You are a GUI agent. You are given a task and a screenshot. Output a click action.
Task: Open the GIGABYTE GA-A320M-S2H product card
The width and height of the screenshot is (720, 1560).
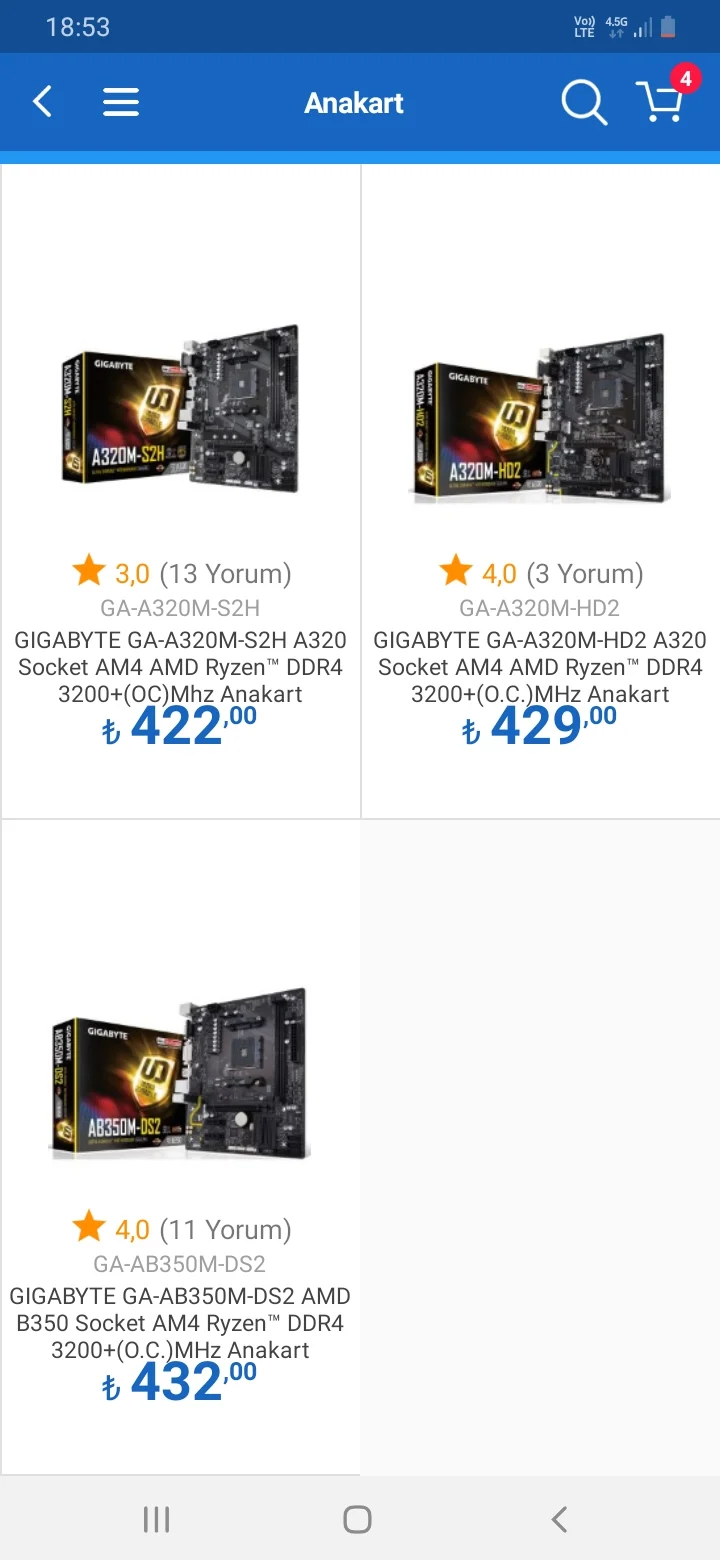click(x=181, y=490)
